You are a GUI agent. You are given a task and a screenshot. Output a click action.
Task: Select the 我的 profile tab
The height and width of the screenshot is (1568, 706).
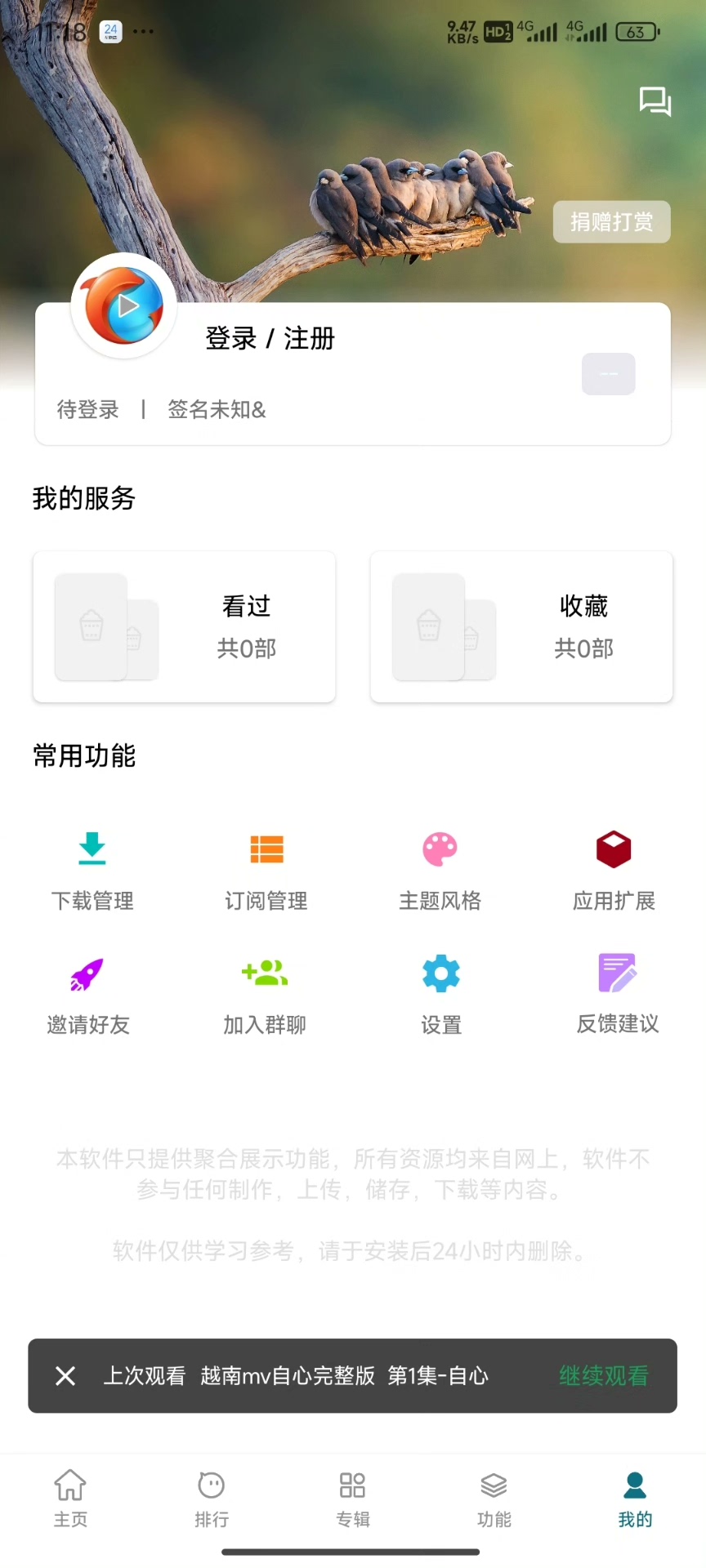click(635, 1498)
